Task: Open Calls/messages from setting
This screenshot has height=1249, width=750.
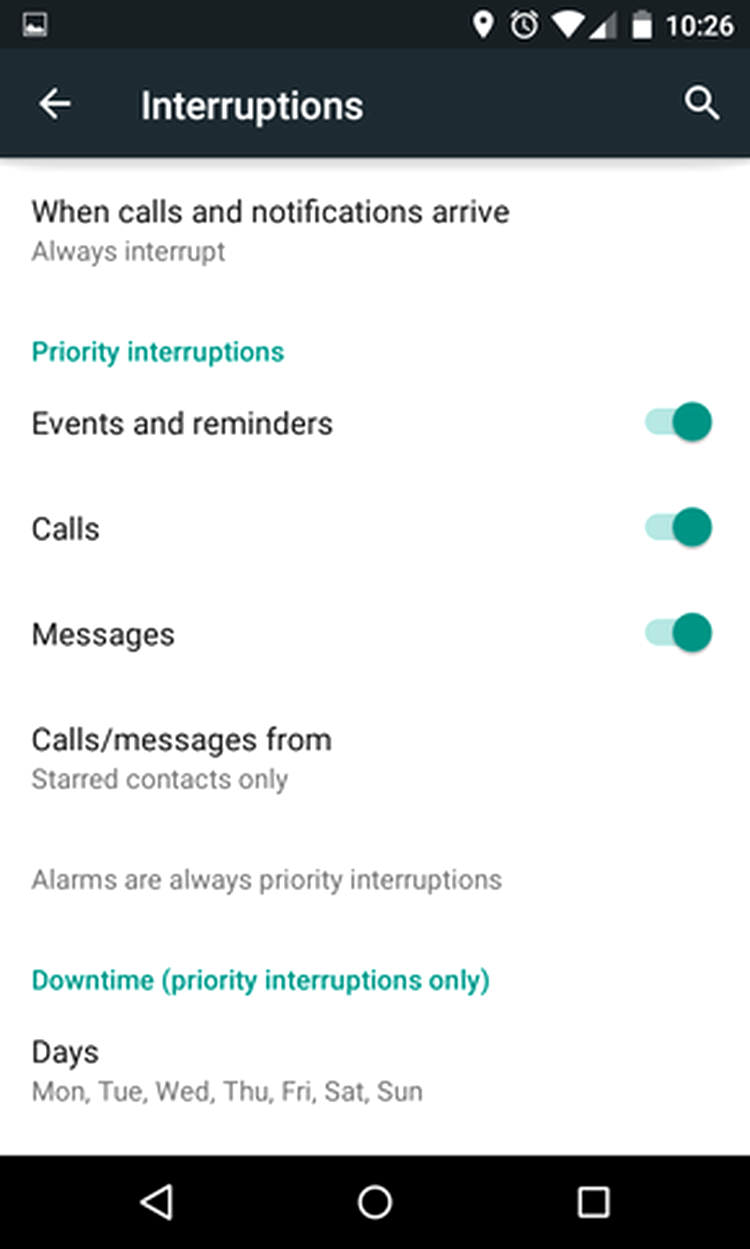Action: click(375, 758)
